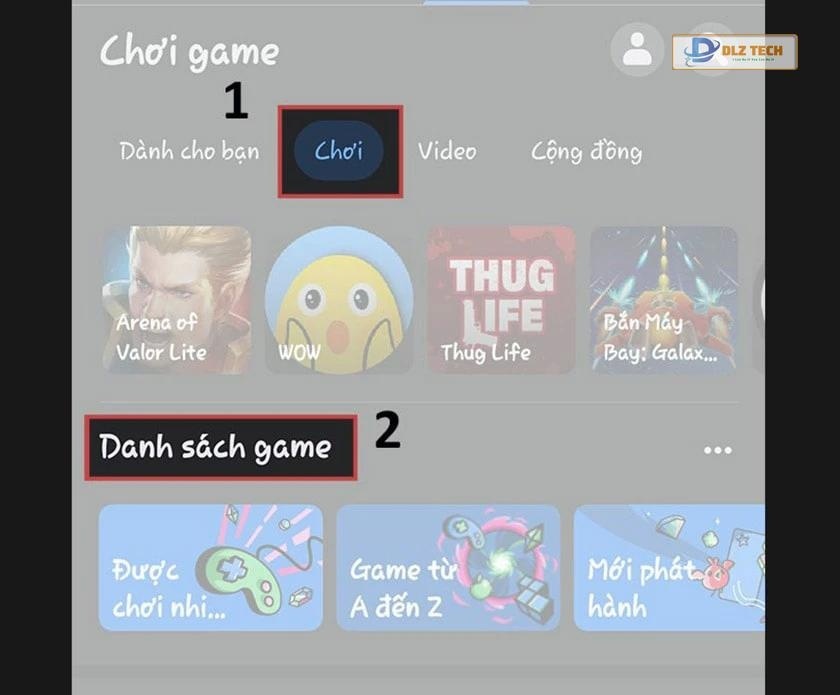The width and height of the screenshot is (840, 695).
Task: Open the Được chơi nhi... category card
Action: tap(211, 567)
